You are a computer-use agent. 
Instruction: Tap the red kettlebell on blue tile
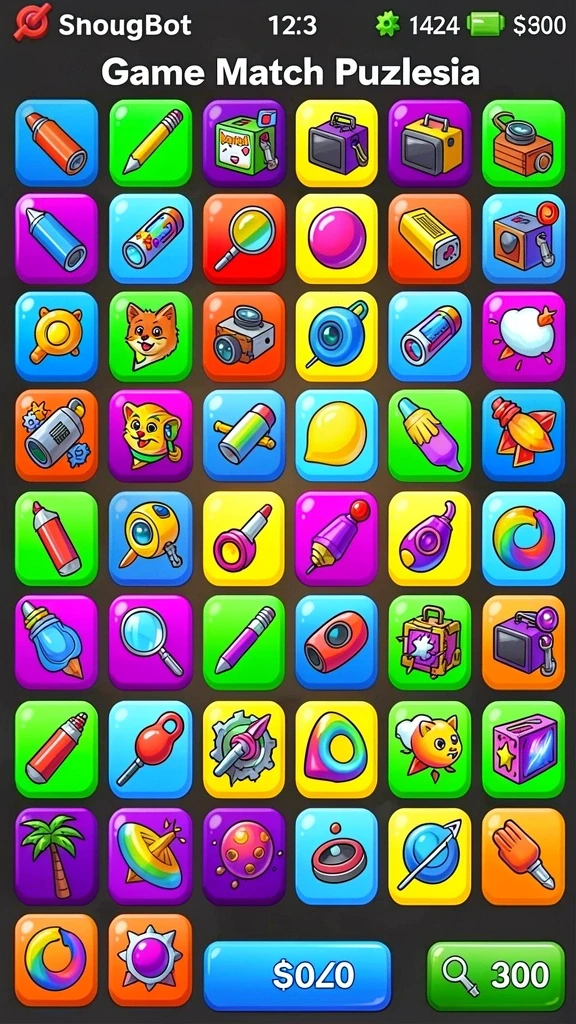[150, 749]
